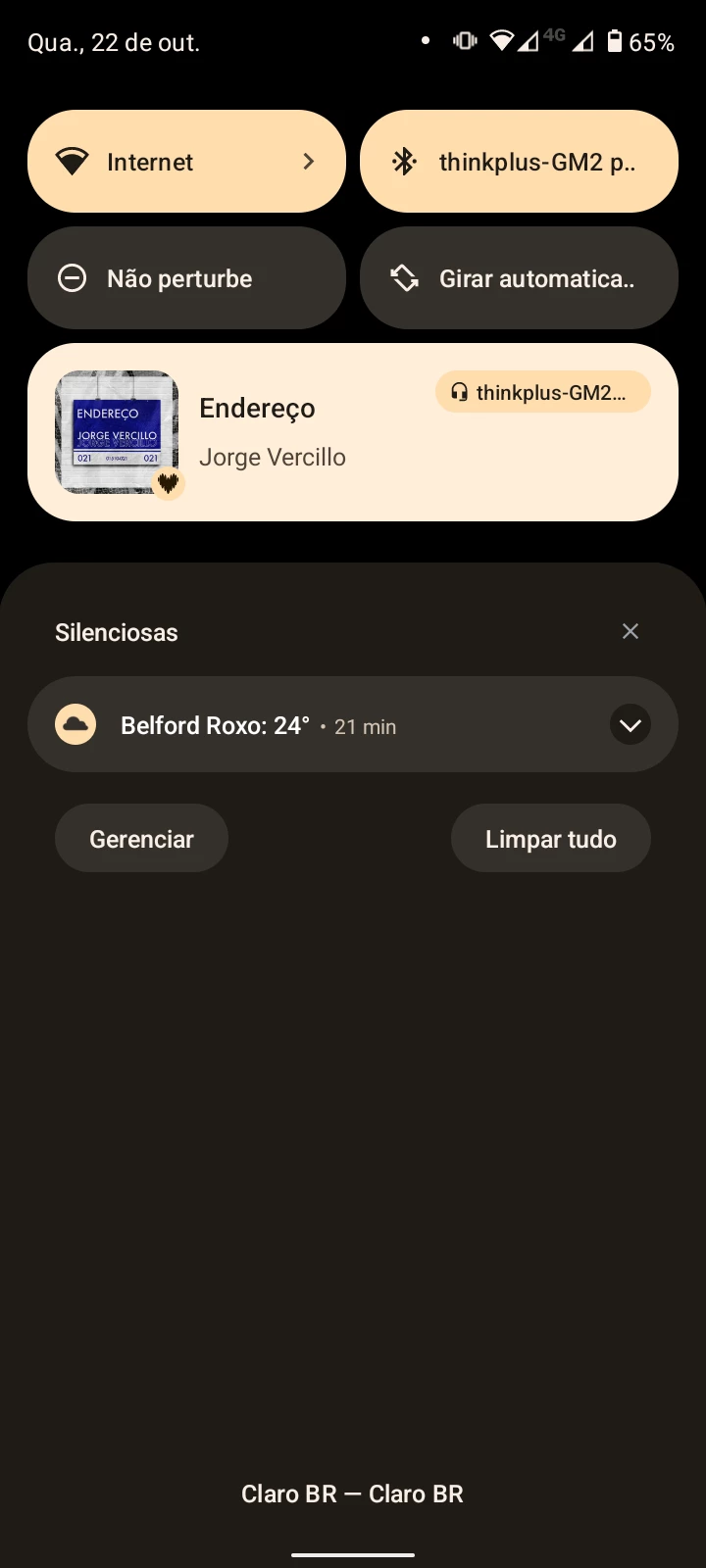
Task: Enable Não perturbe mode
Action: tap(186, 278)
